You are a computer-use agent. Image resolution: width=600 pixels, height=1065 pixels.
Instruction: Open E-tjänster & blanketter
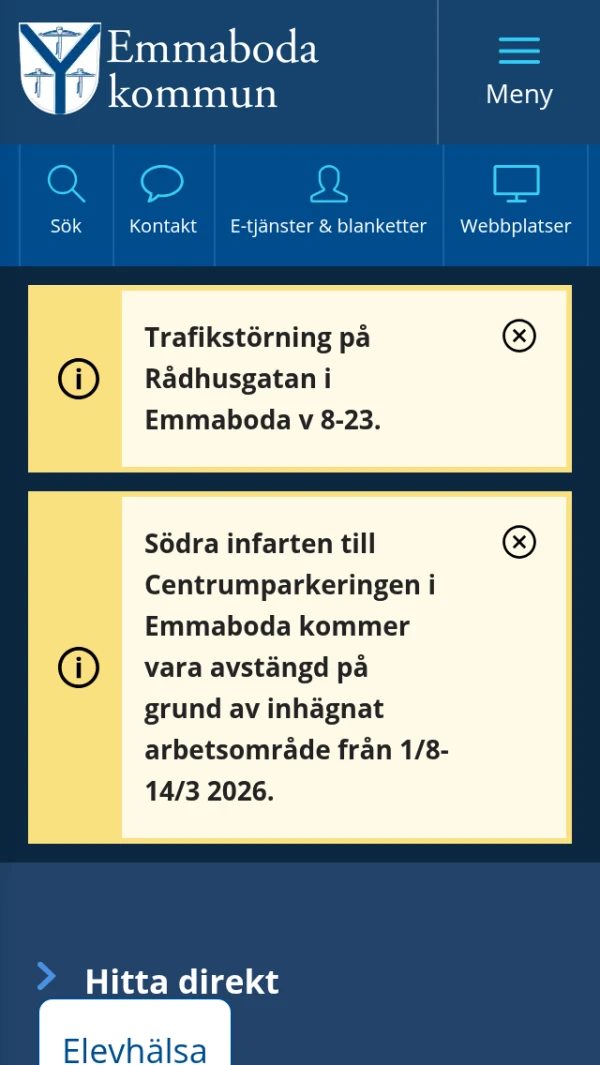click(328, 203)
